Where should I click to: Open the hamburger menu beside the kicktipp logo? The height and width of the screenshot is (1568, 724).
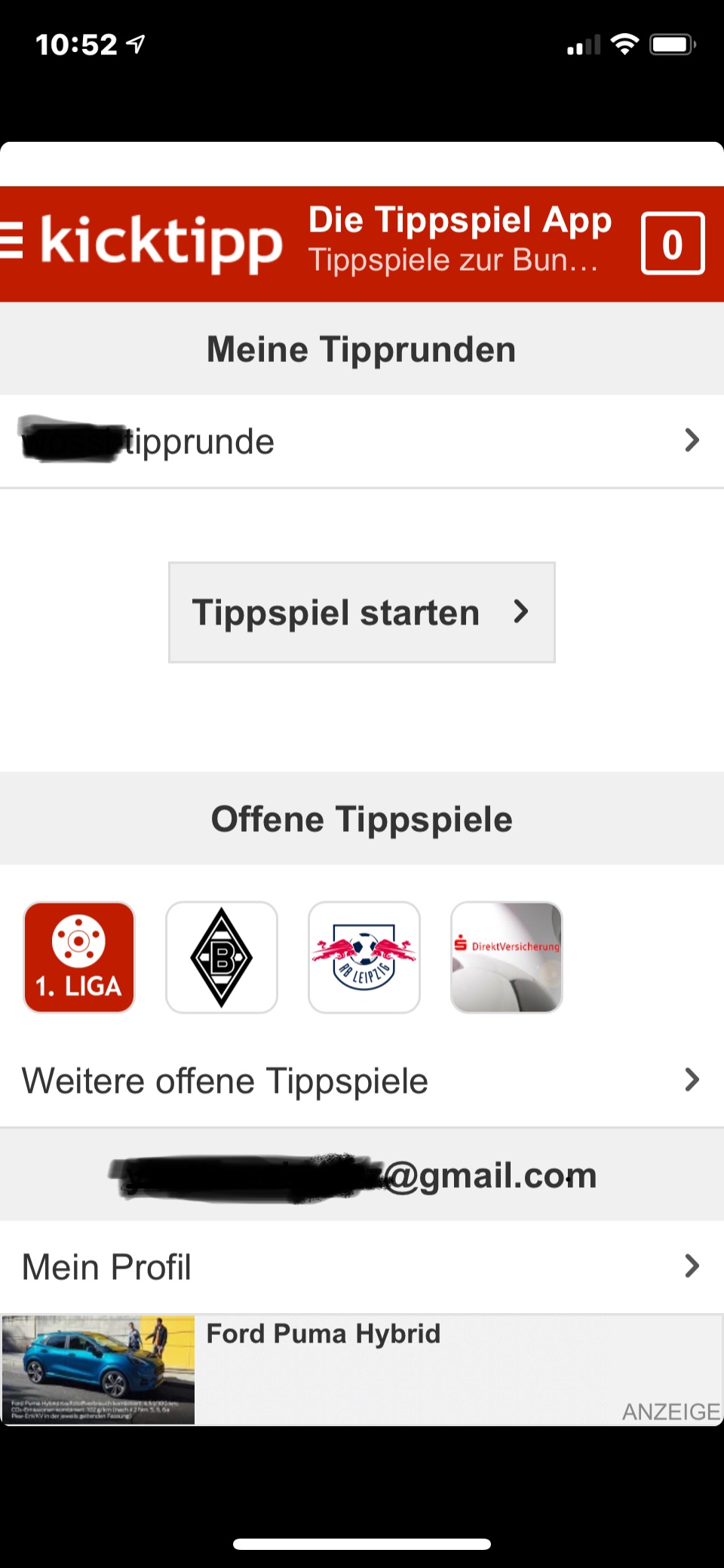tap(11, 242)
